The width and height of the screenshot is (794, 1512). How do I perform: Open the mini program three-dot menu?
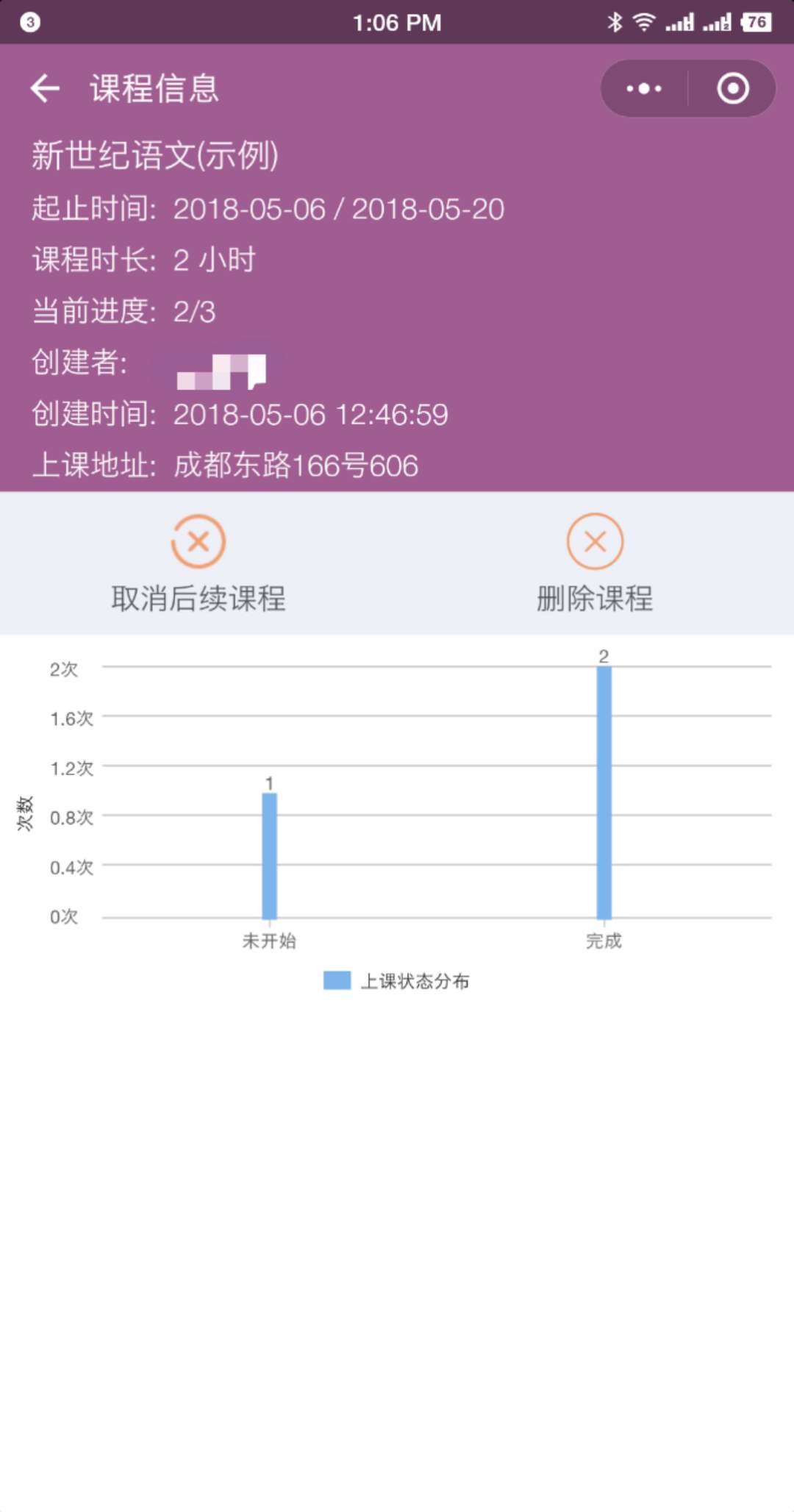pos(644,88)
